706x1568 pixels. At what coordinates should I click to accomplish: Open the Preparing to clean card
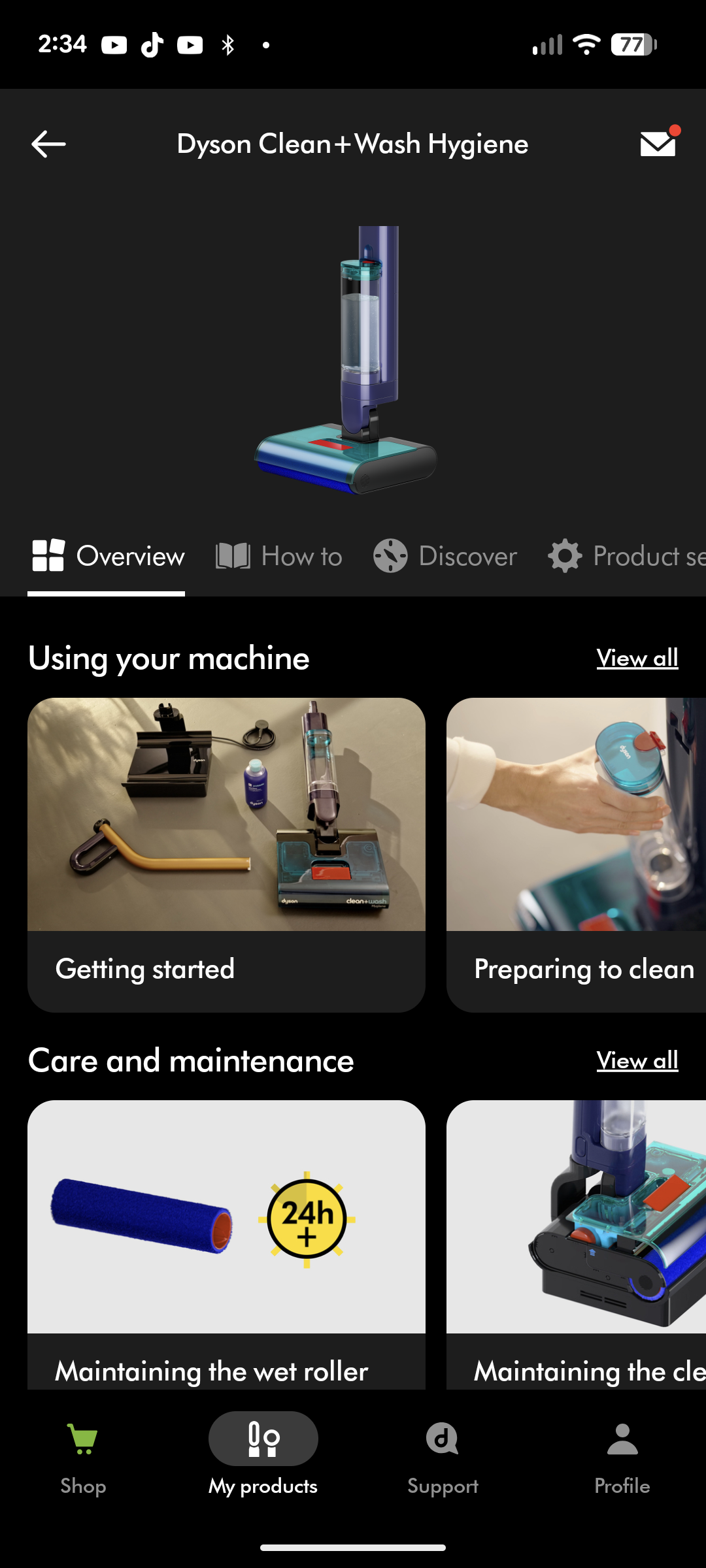pyautogui.click(x=577, y=855)
